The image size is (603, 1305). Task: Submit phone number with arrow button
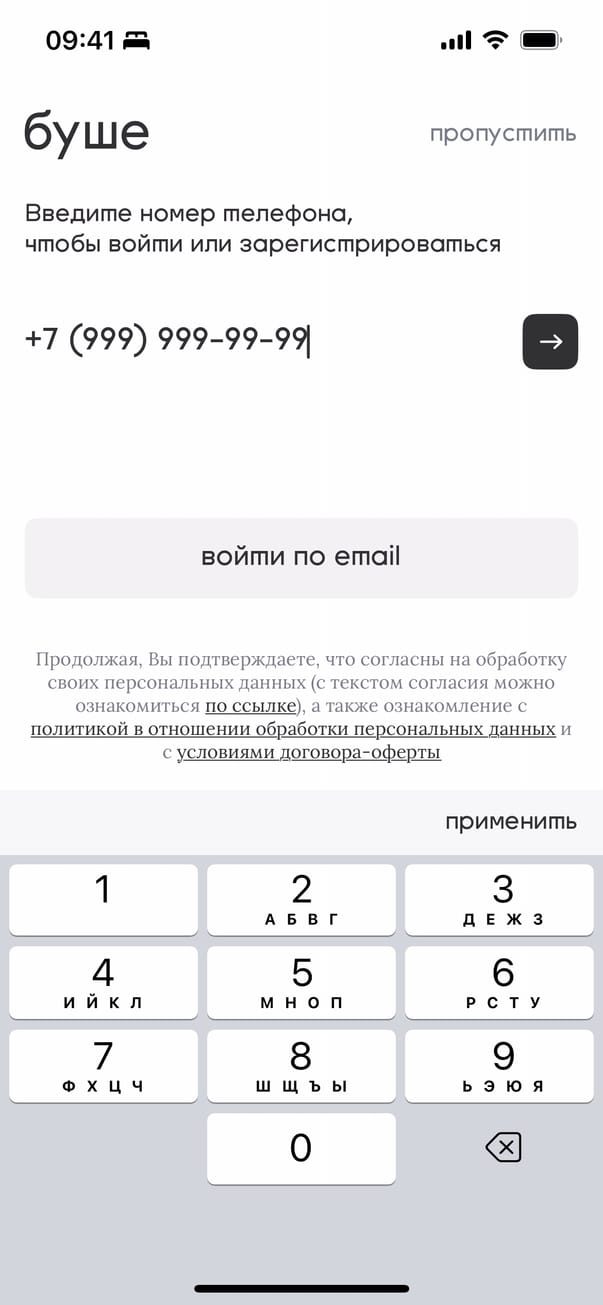pos(550,342)
